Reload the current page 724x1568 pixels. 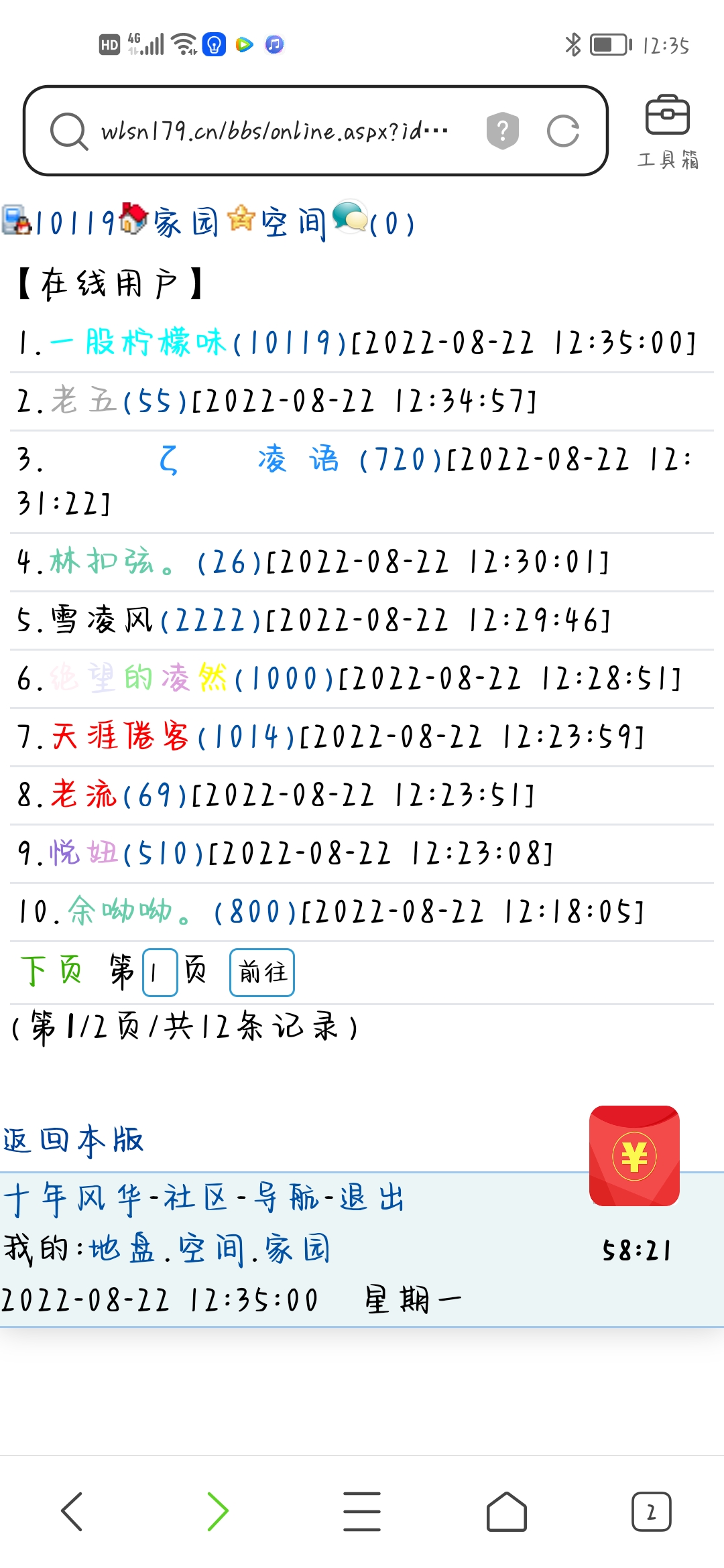(562, 131)
